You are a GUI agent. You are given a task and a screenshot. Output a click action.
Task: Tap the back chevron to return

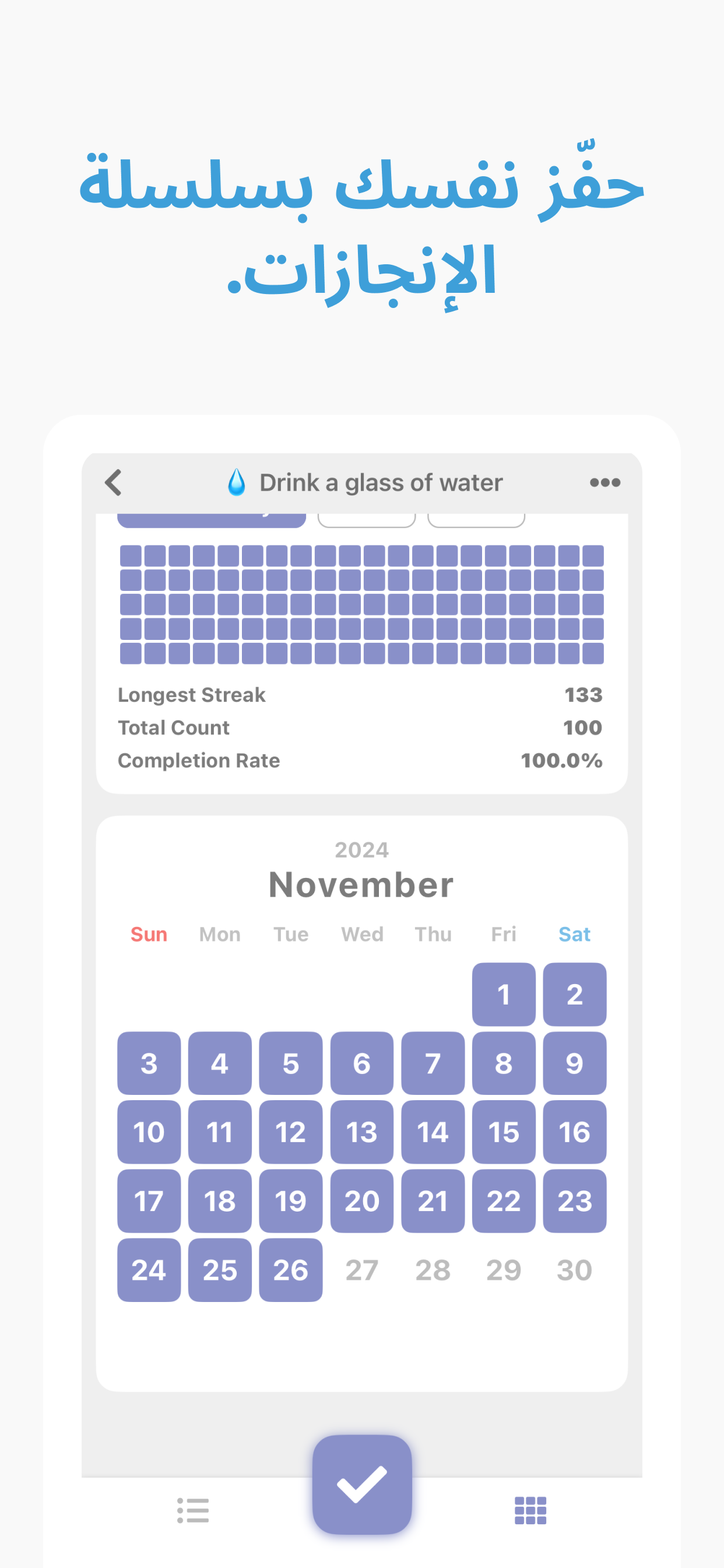pos(113,482)
